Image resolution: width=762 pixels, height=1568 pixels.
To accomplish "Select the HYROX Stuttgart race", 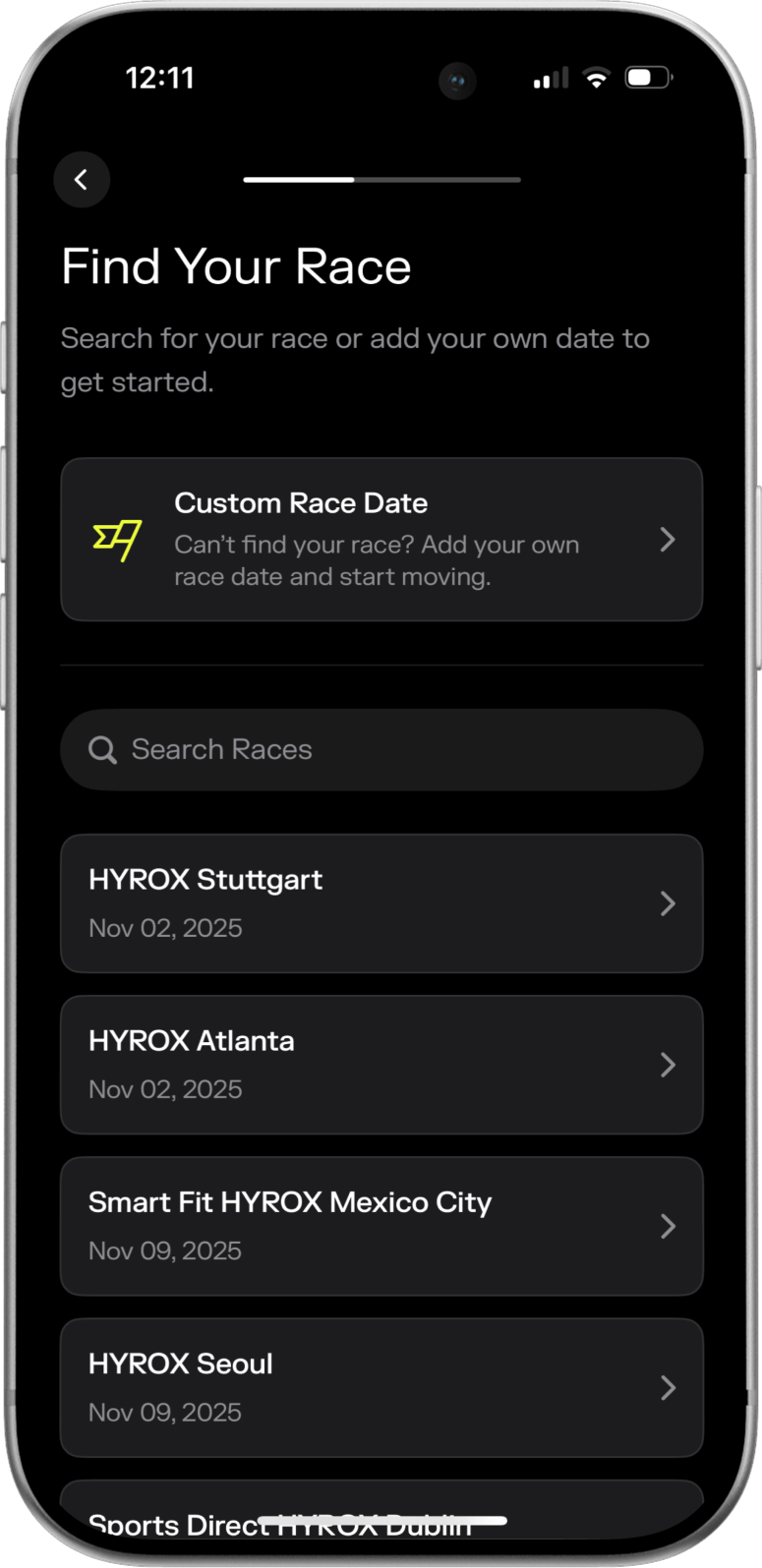I will (381, 903).
